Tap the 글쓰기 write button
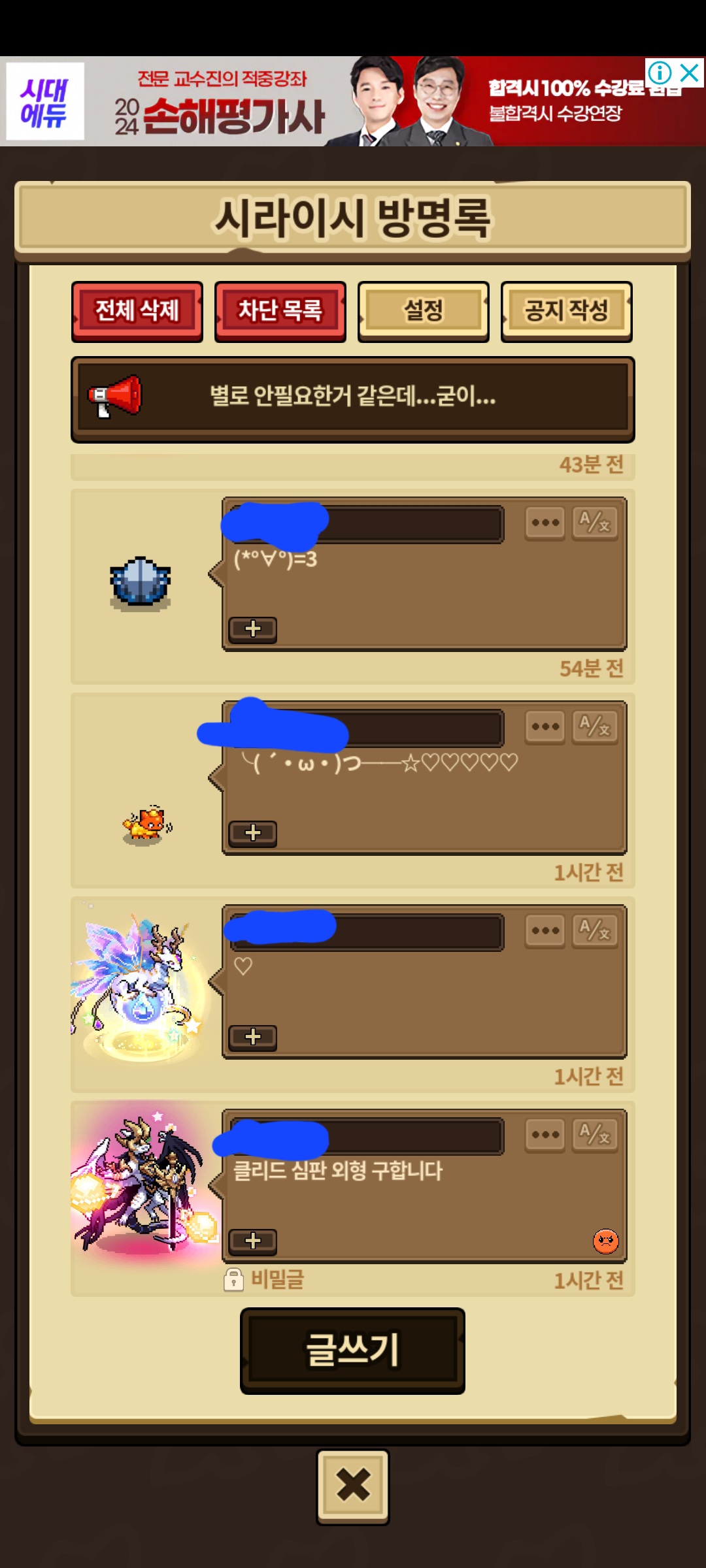This screenshot has width=706, height=1568. pyautogui.click(x=352, y=1351)
